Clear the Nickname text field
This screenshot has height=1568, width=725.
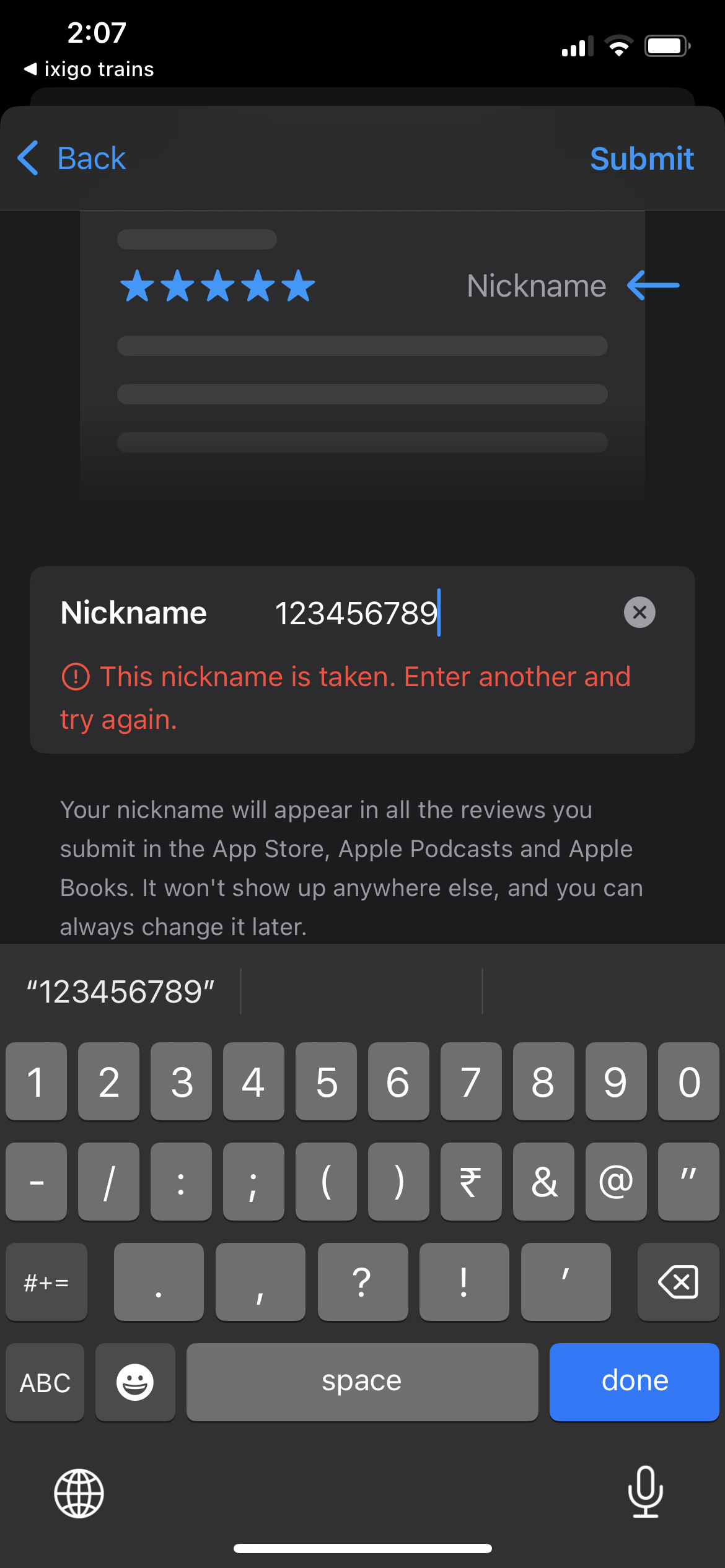tap(639, 612)
